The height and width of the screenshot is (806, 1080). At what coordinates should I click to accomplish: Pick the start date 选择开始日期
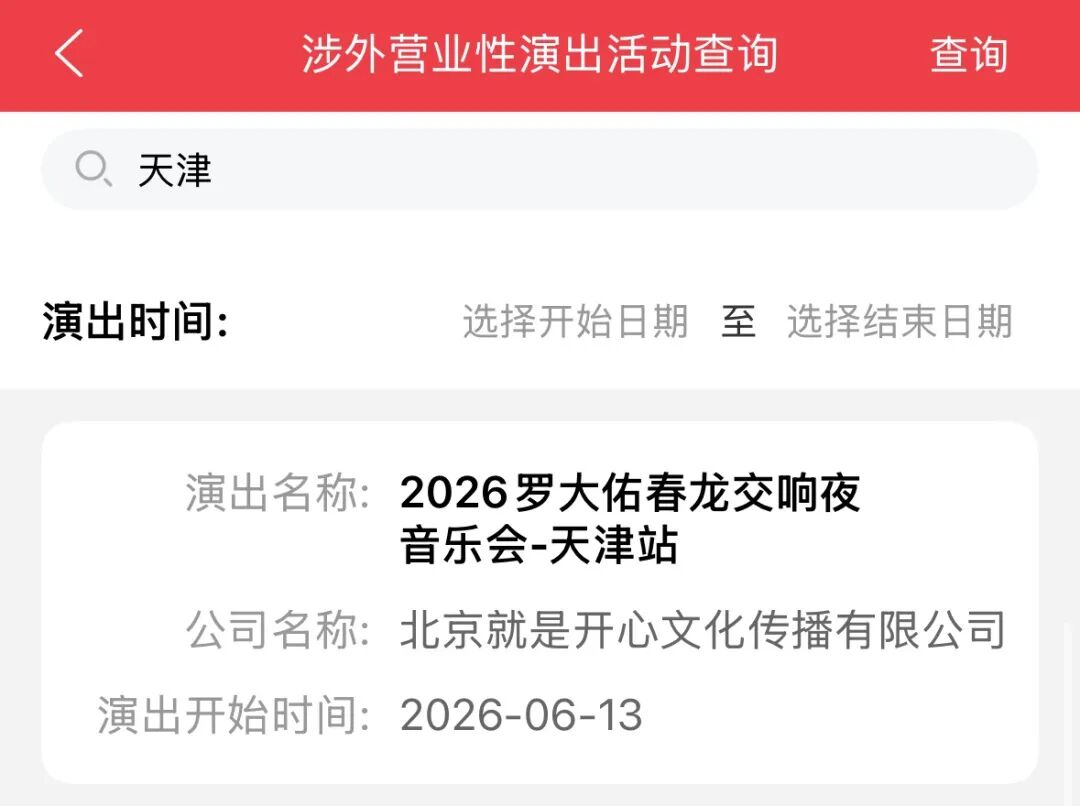tap(575, 322)
